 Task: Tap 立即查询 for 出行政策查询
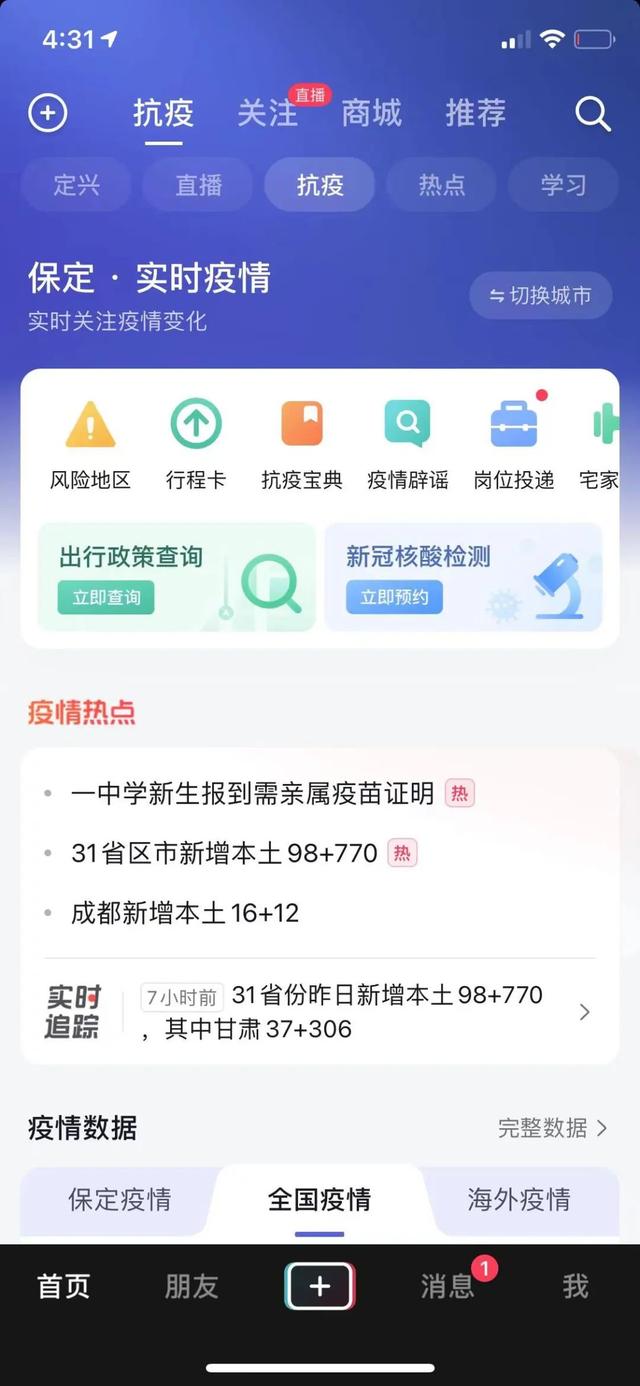[x=106, y=598]
